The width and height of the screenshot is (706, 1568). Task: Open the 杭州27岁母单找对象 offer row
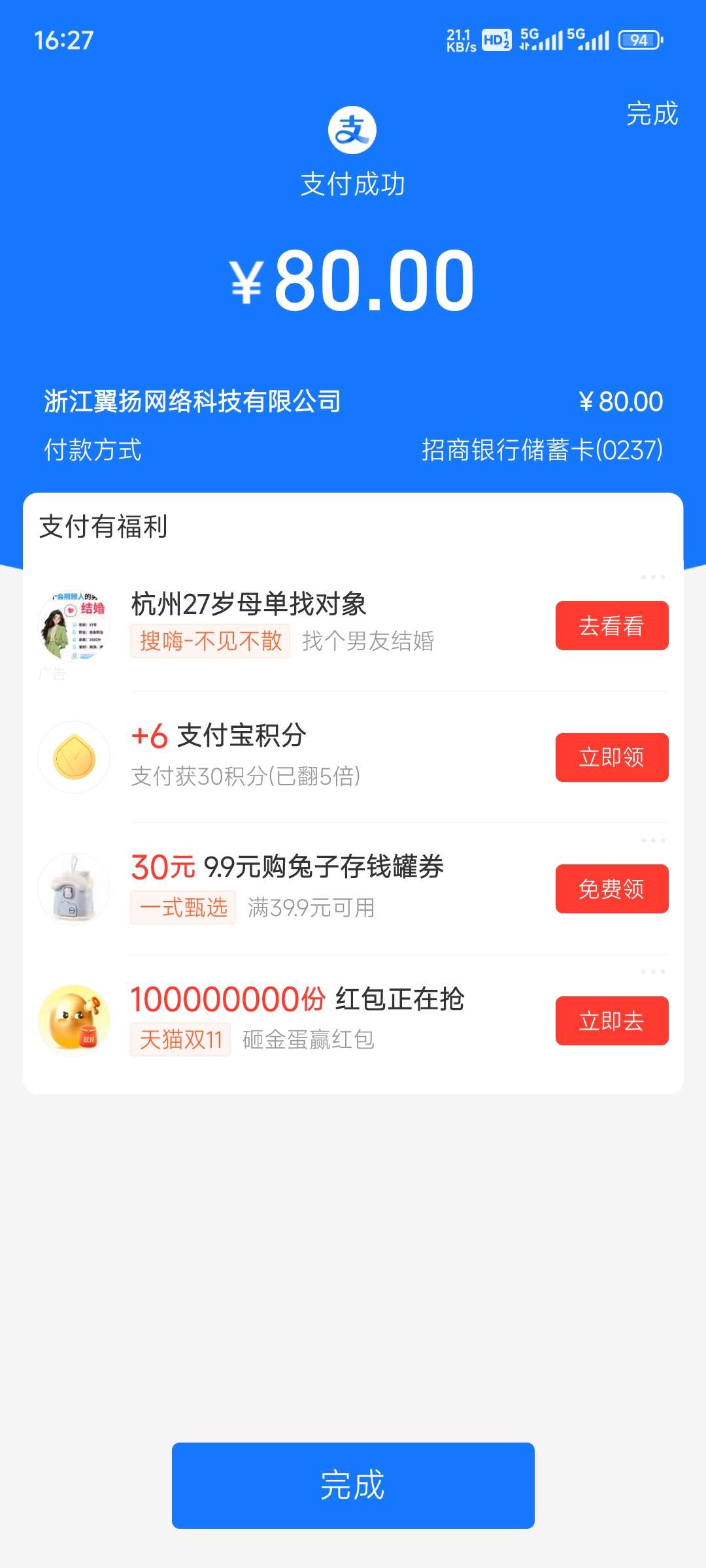tap(294, 624)
